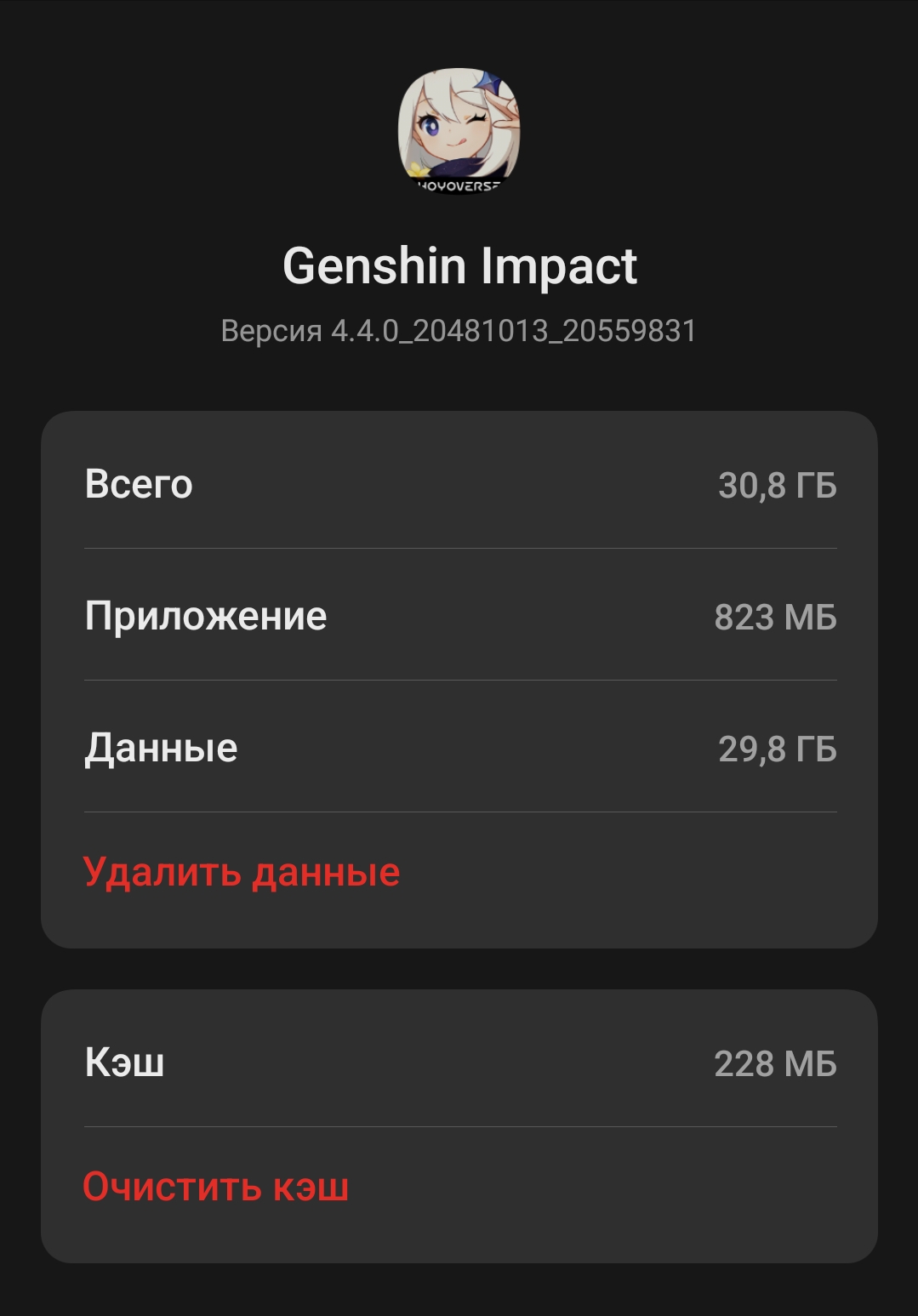The image size is (918, 1316).
Task: Tap Очистить кэш to clear cache
Action: [216, 1186]
